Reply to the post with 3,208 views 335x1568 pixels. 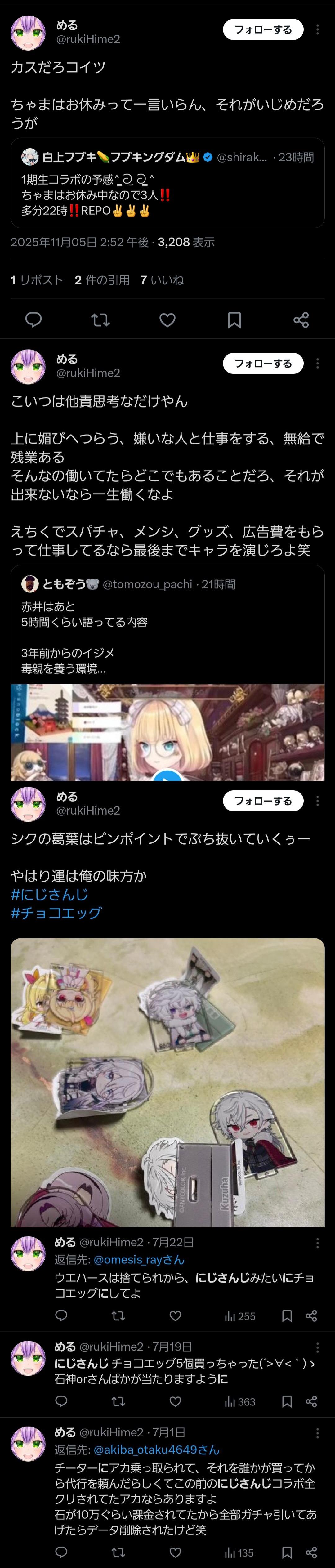(x=33, y=319)
